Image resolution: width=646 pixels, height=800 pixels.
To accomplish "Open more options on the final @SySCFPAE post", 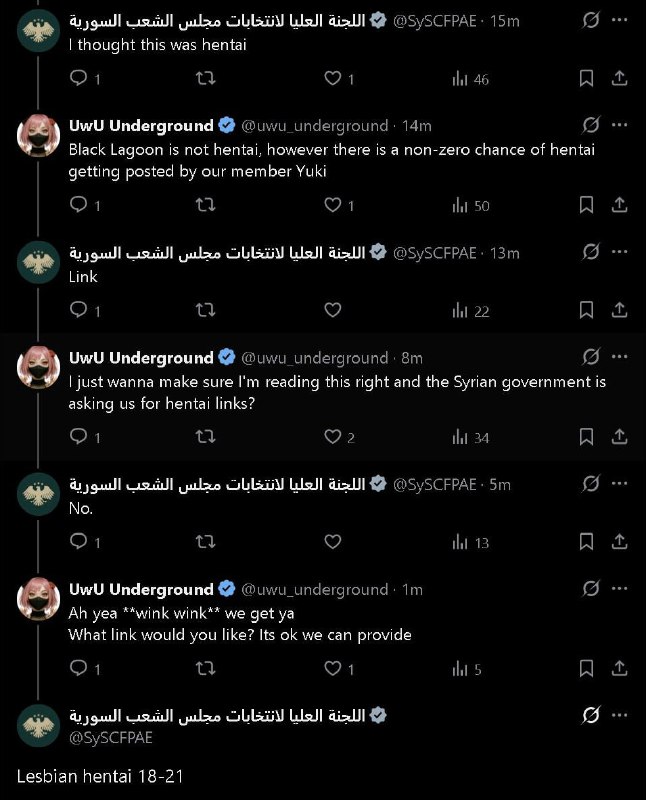I will [619, 715].
